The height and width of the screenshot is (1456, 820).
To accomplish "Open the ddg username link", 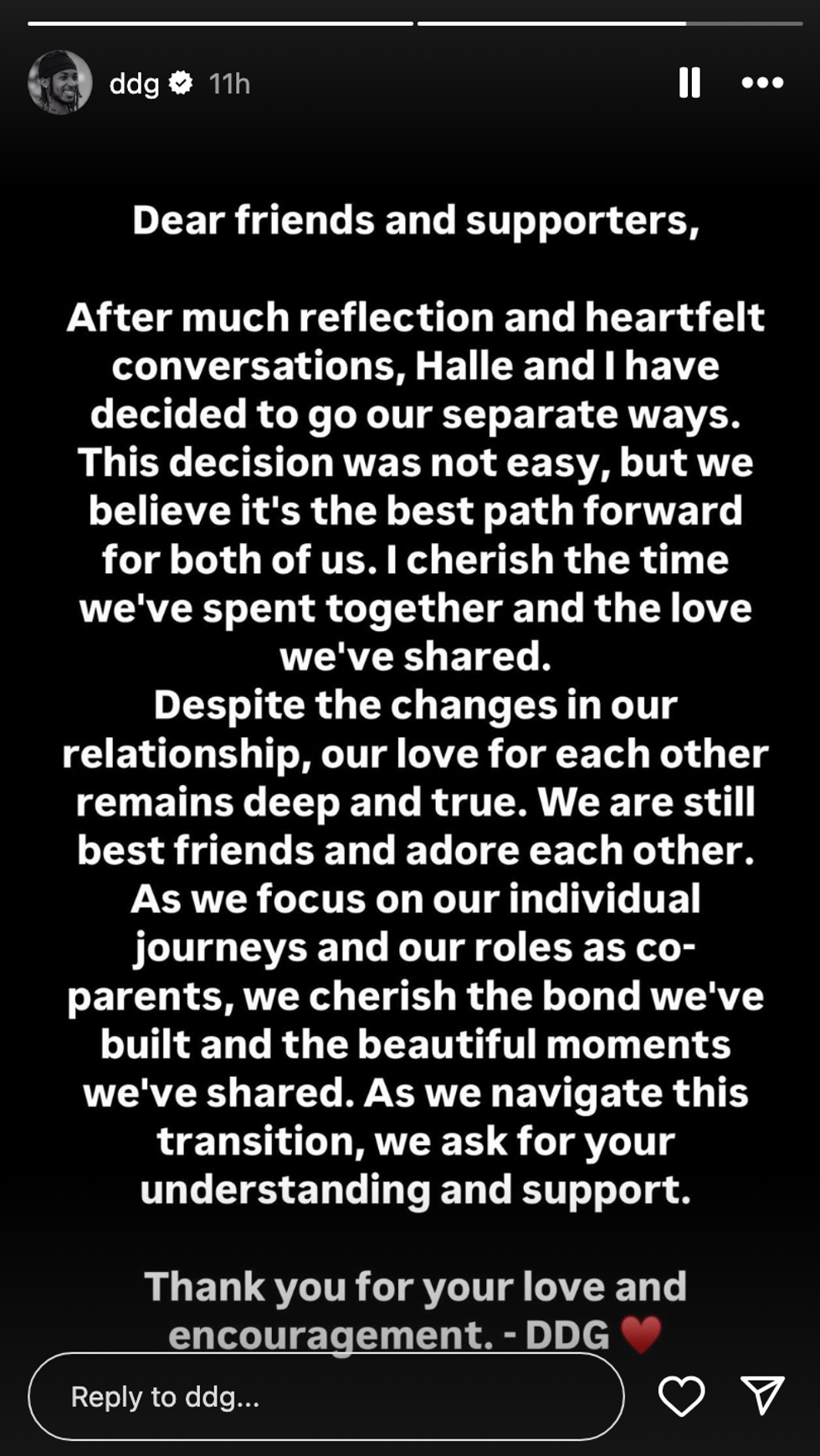I will (x=134, y=84).
